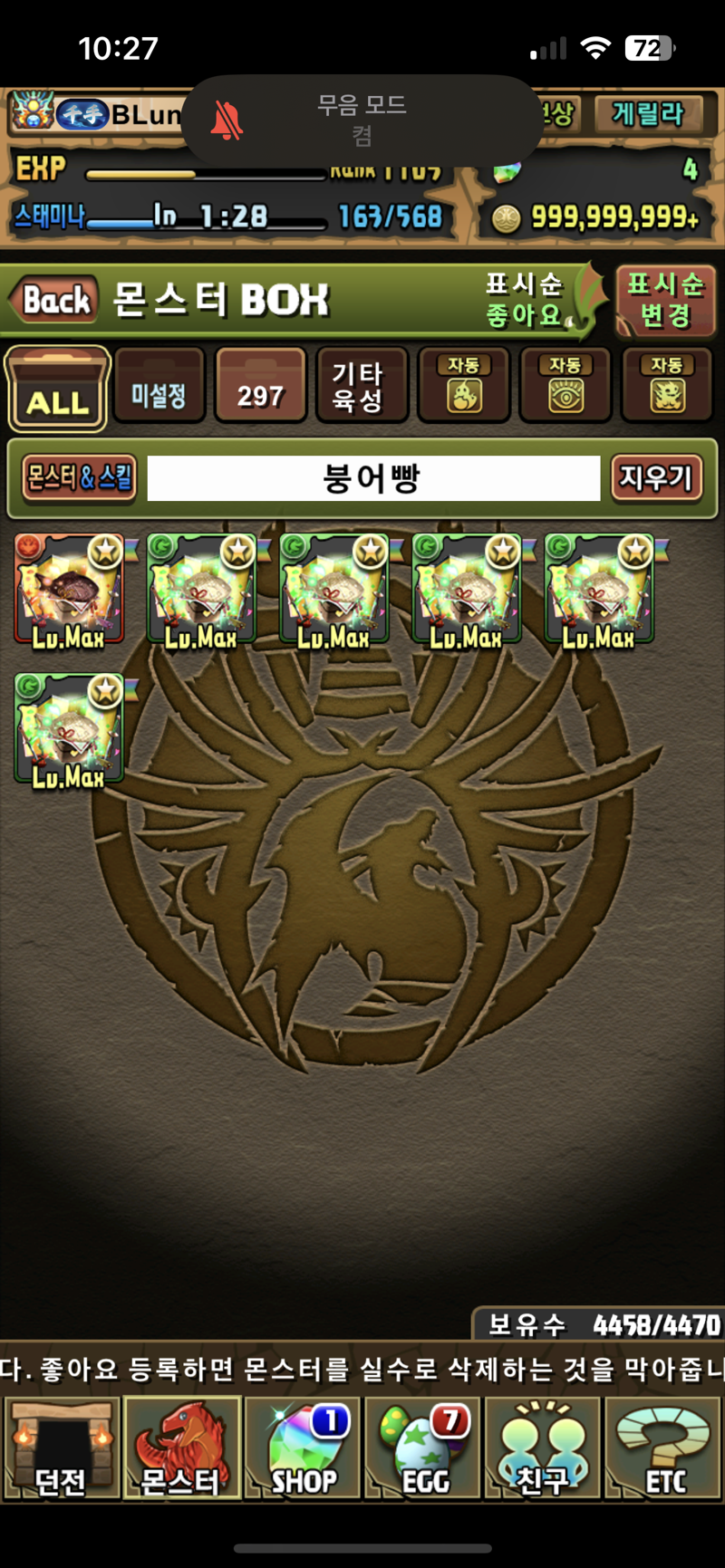Open the 표시순 변경 sort options
This screenshot has width=725, height=1568.
(665, 300)
